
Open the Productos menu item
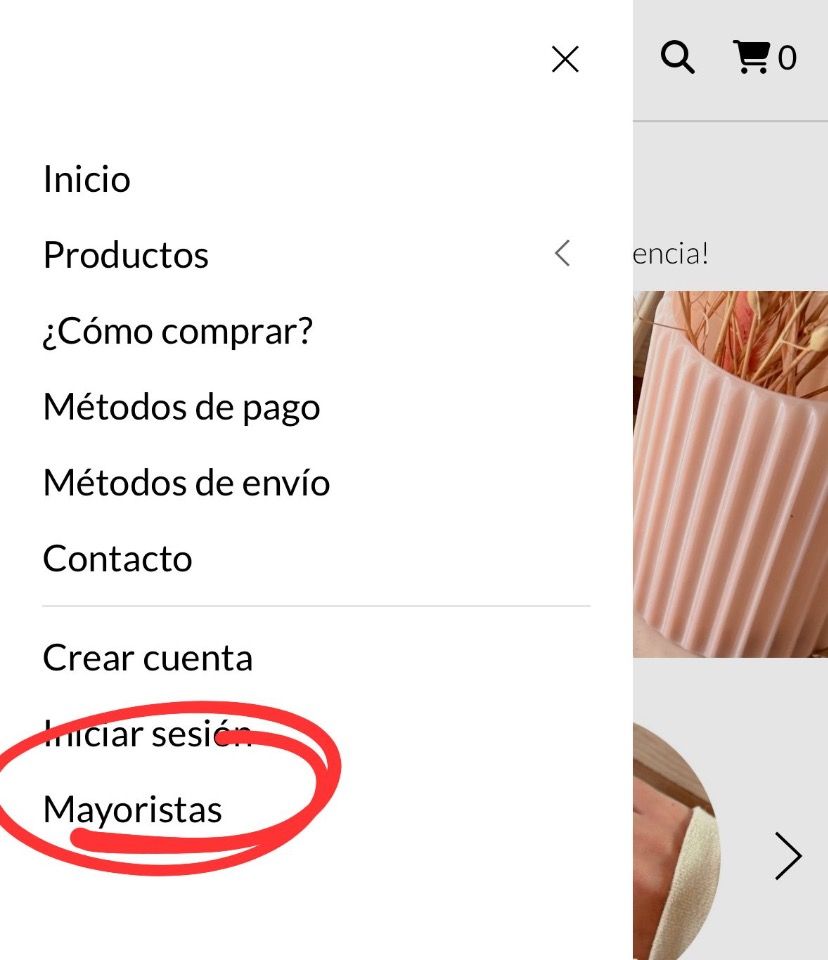126,255
